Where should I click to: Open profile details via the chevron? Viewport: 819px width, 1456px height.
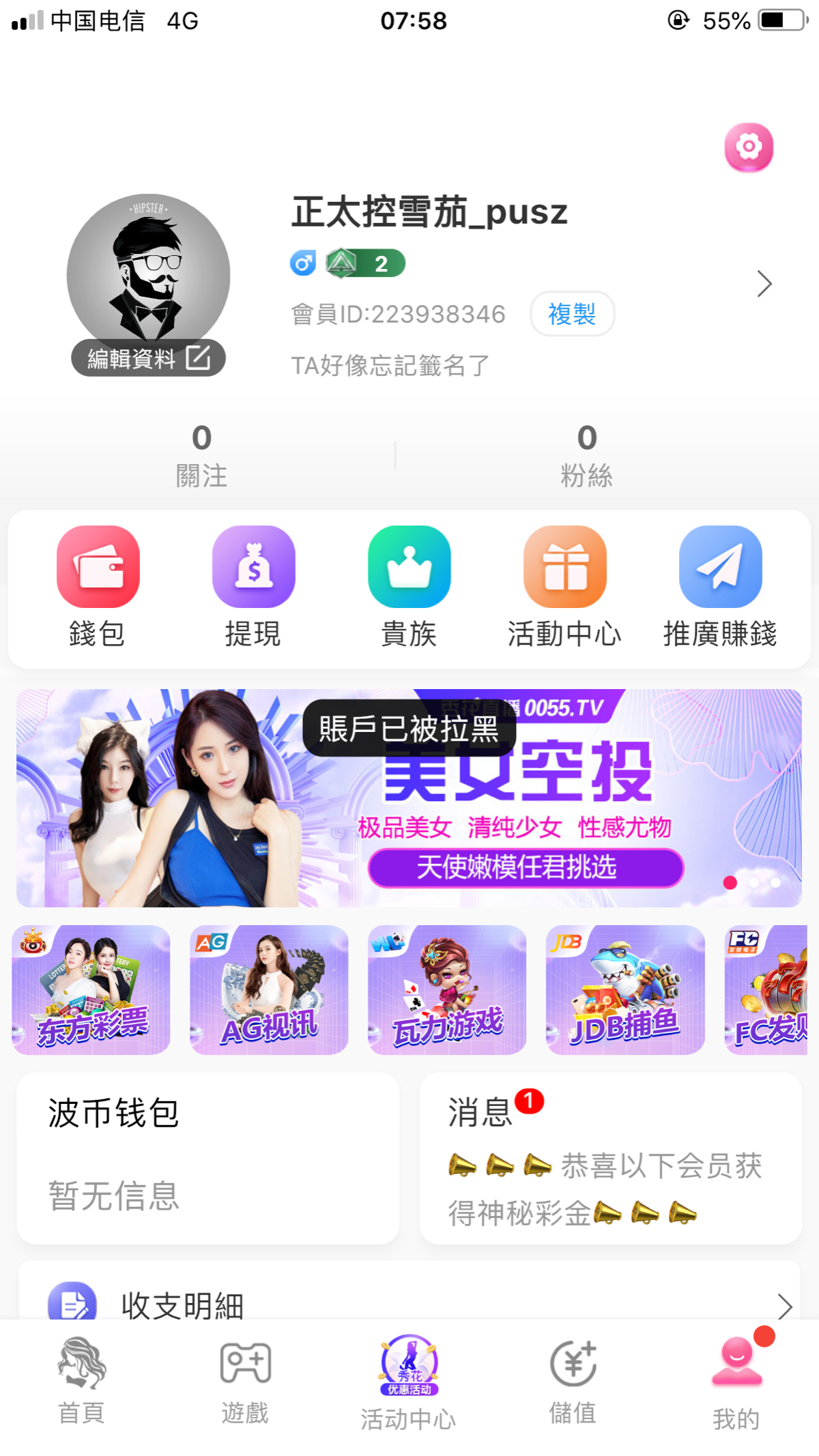(x=764, y=284)
